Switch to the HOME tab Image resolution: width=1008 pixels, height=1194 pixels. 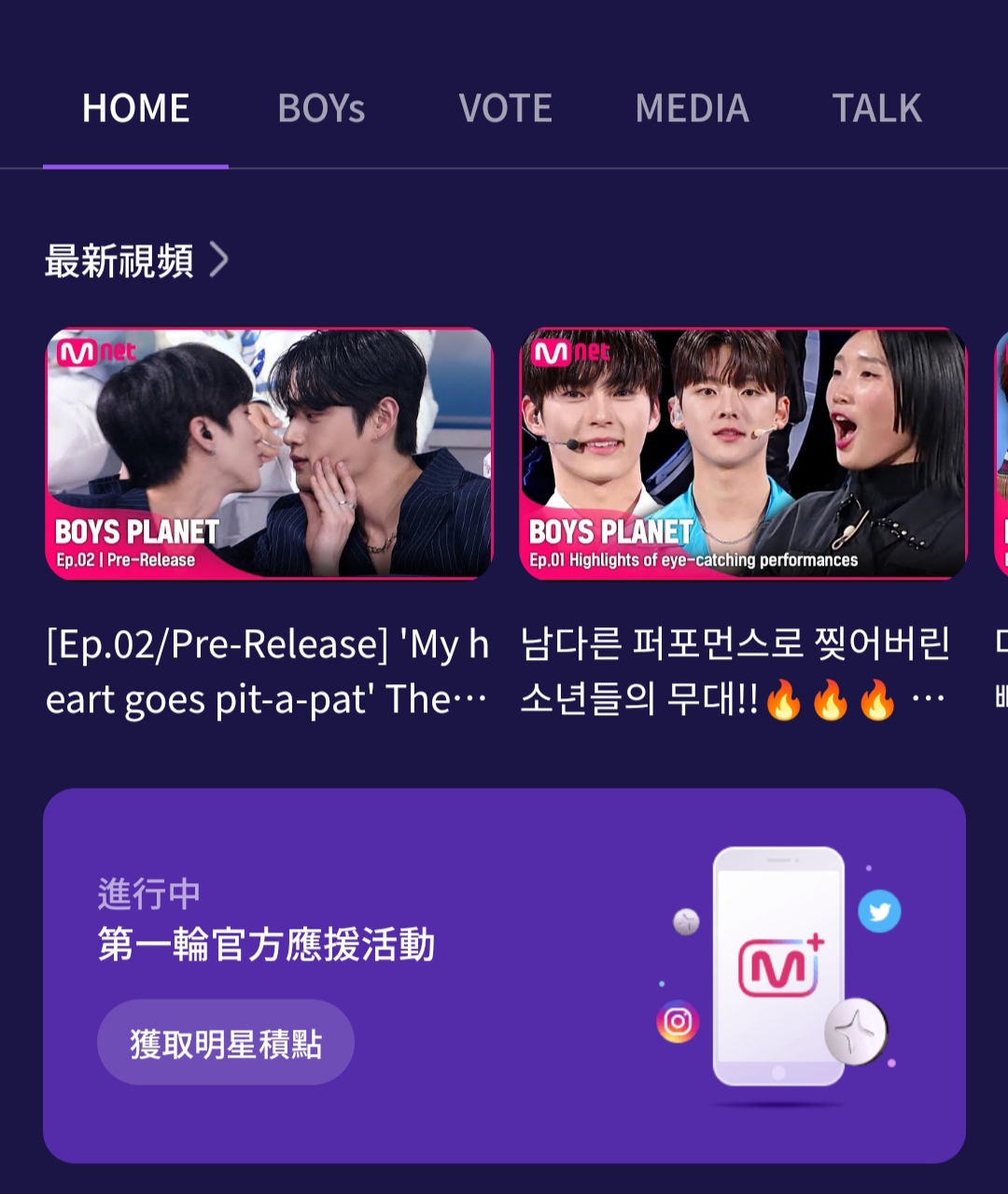click(x=135, y=109)
